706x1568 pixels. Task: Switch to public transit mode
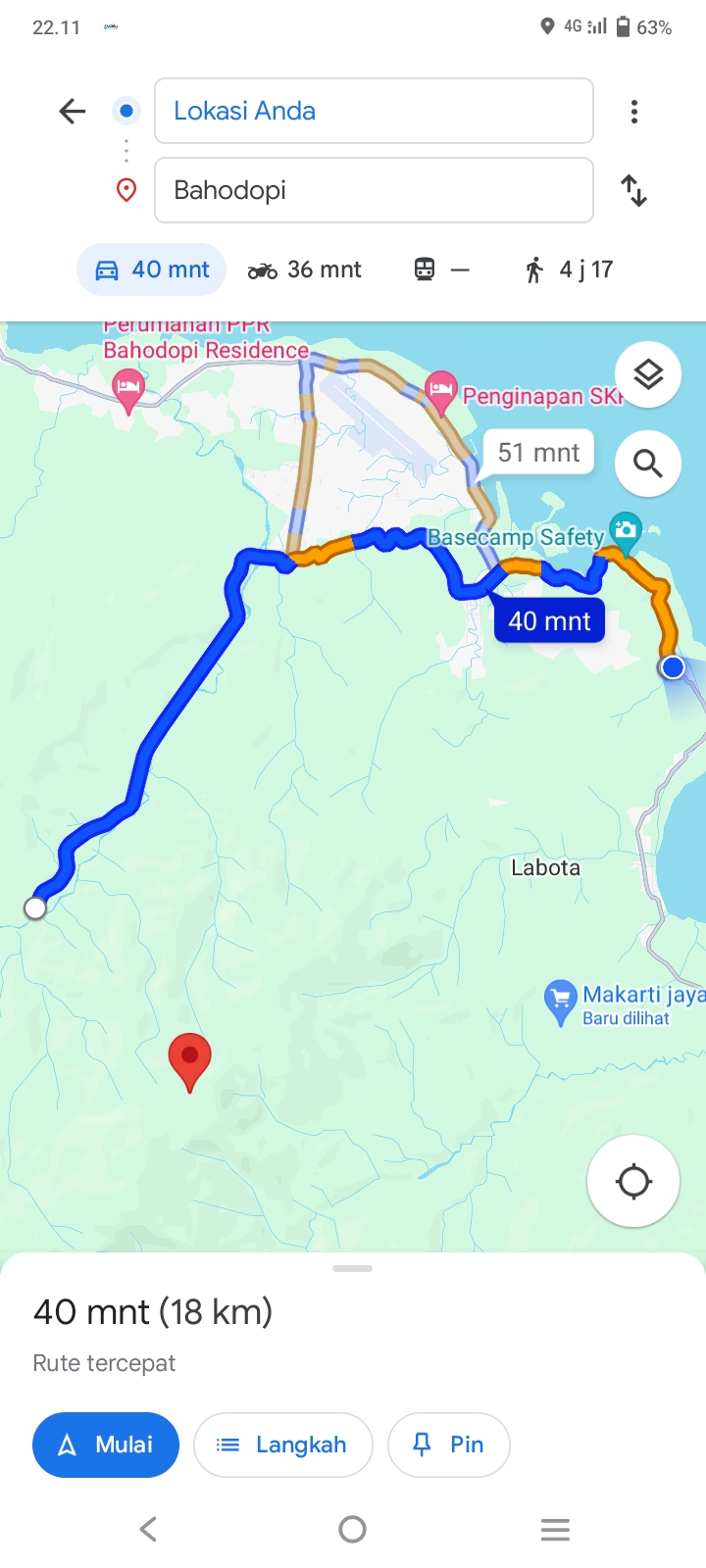(x=441, y=269)
